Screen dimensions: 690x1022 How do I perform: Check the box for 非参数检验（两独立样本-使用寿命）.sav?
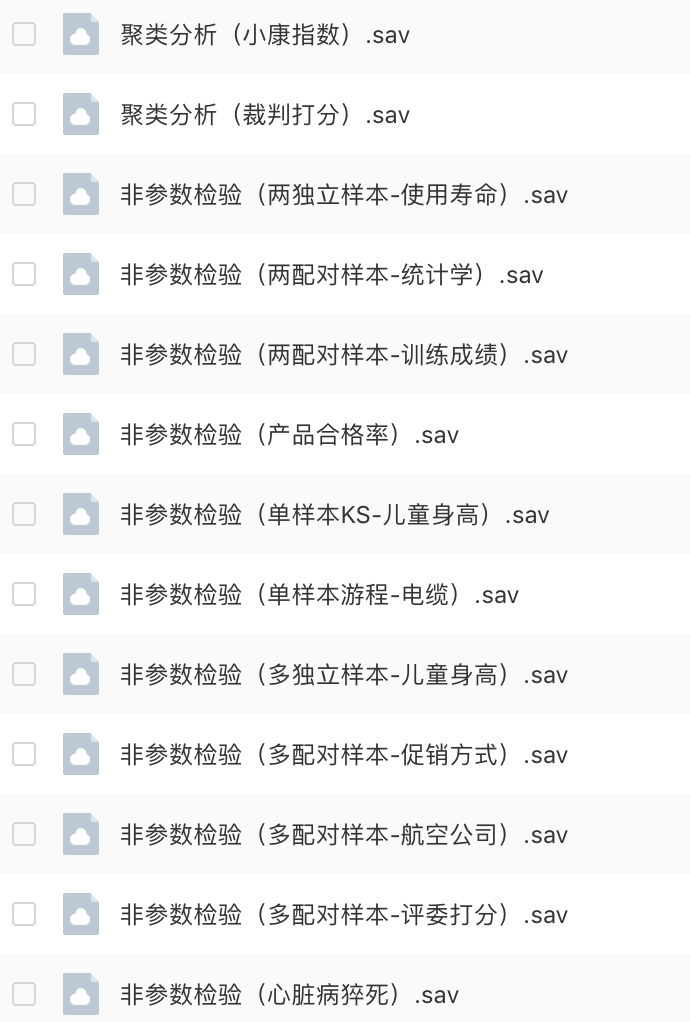(24, 194)
